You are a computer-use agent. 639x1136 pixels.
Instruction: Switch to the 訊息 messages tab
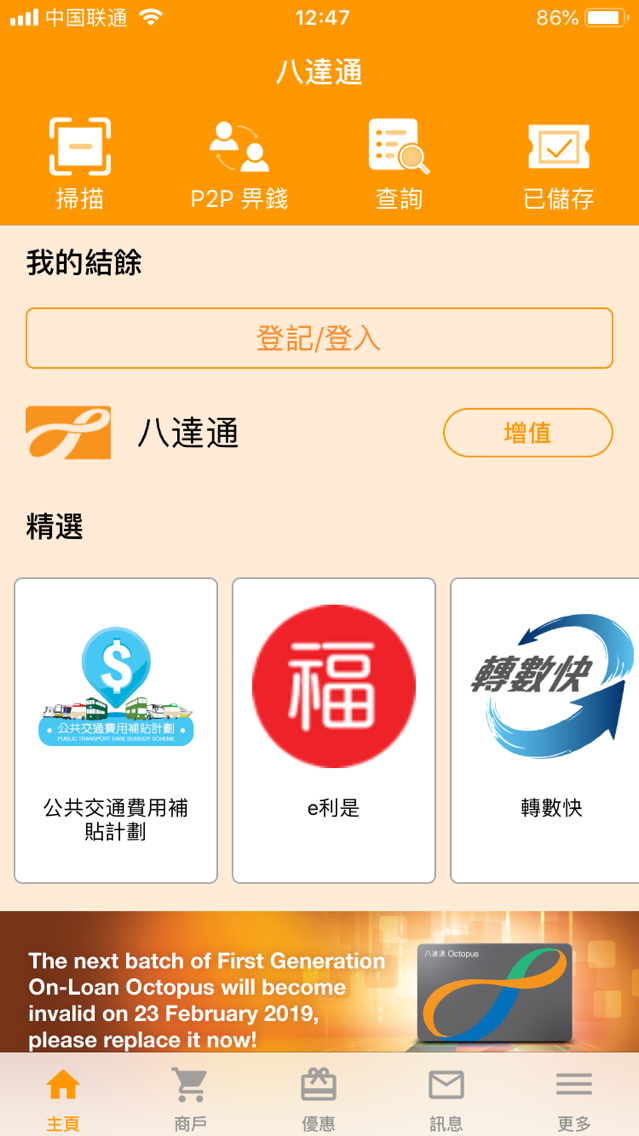click(446, 1098)
